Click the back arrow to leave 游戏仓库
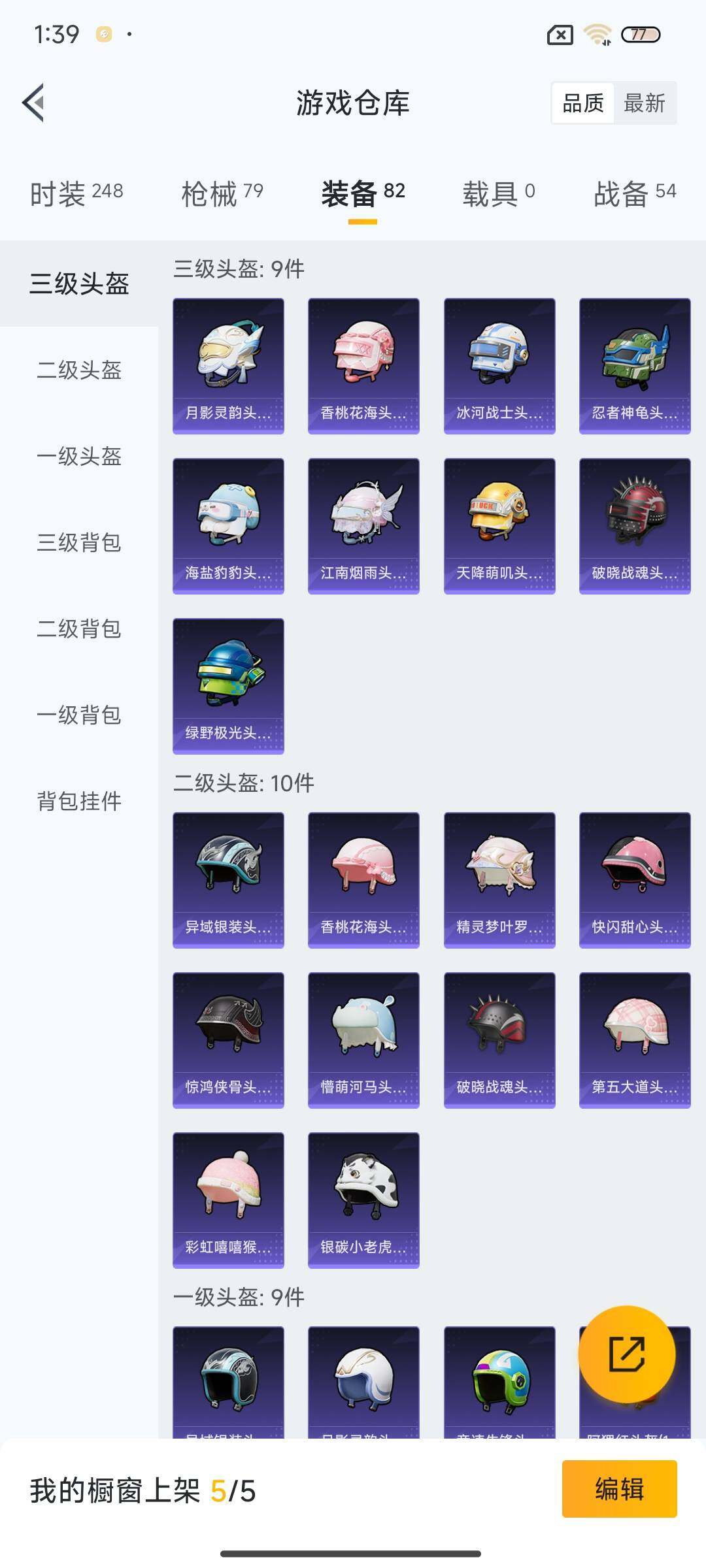The height and width of the screenshot is (1568, 706). [34, 103]
